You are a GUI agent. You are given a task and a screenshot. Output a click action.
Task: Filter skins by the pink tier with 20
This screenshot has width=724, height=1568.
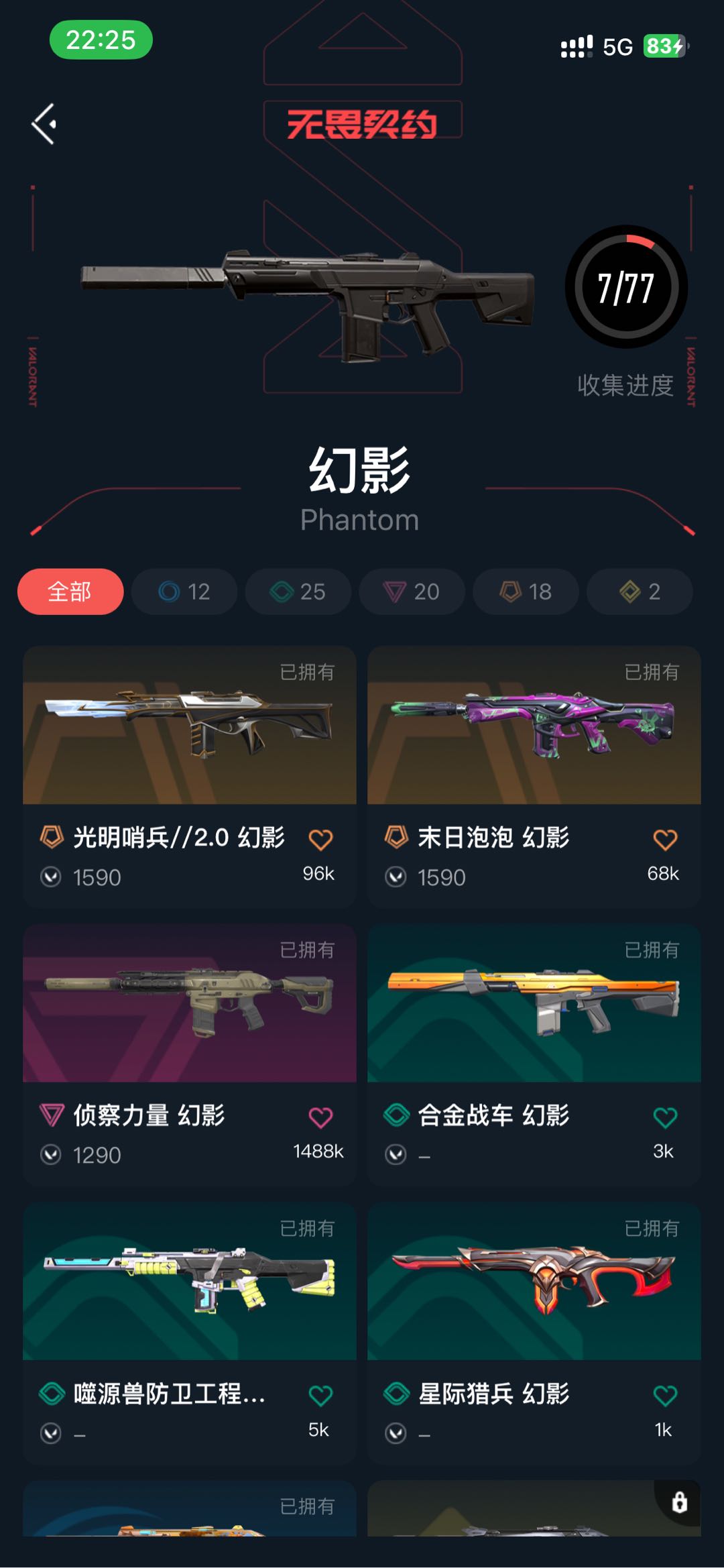coord(412,592)
